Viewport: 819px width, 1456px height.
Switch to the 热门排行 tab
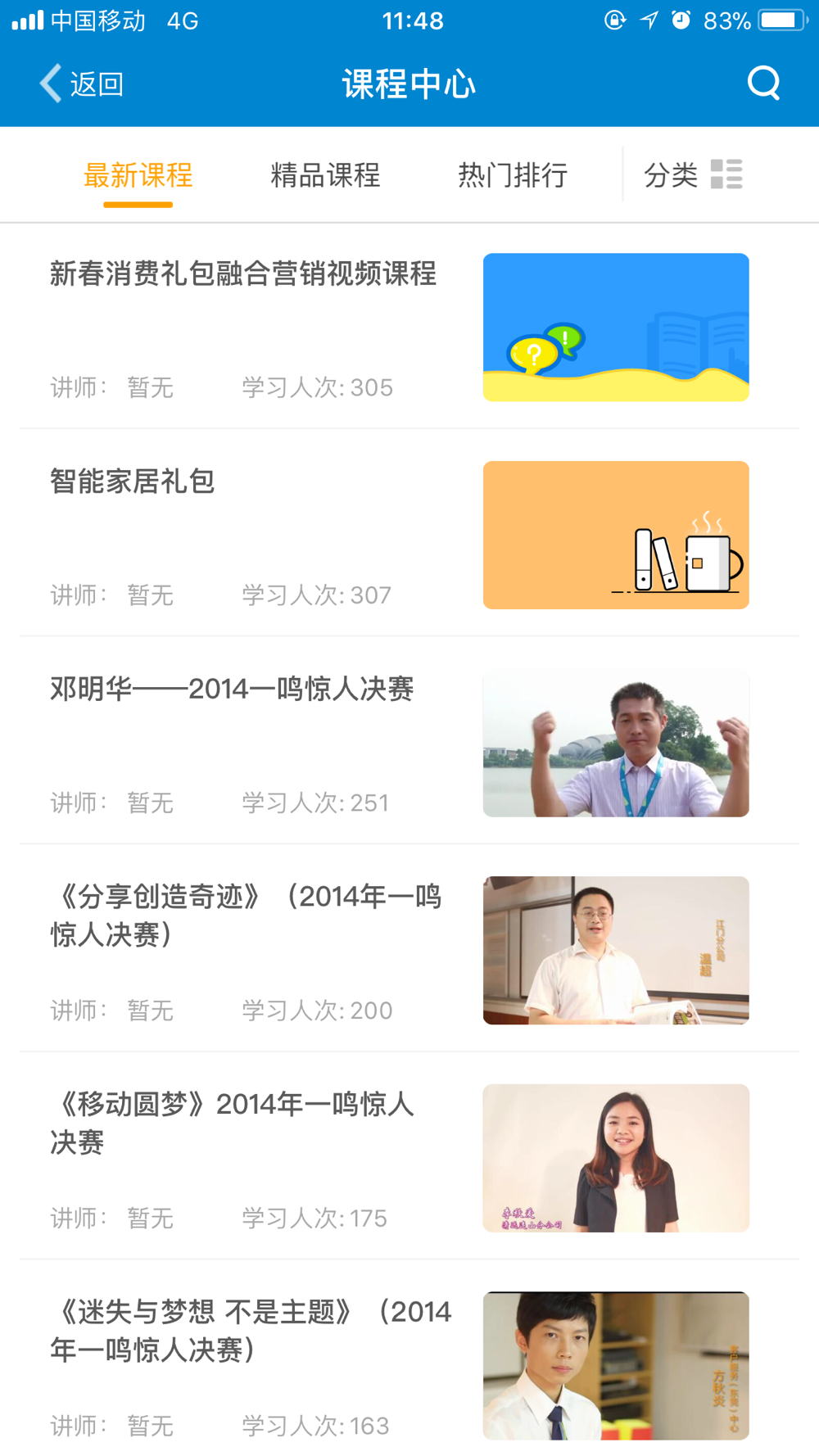(513, 174)
